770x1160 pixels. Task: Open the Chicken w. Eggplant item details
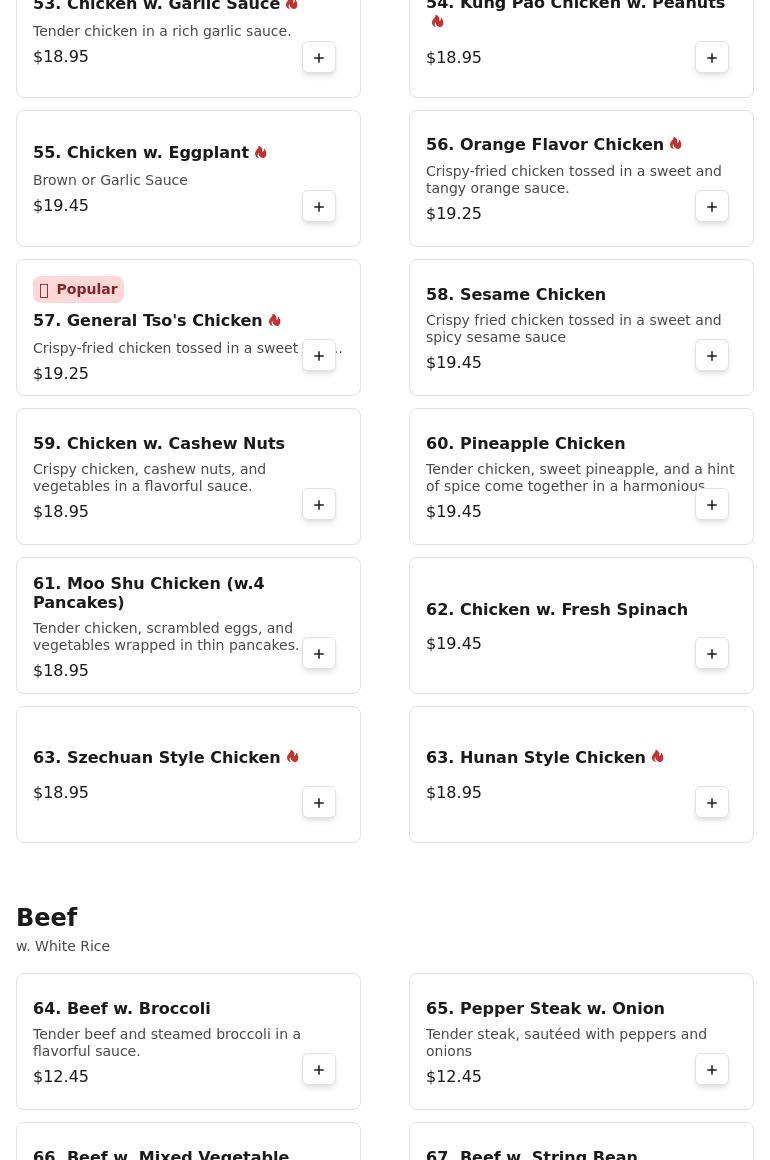pos(142,153)
